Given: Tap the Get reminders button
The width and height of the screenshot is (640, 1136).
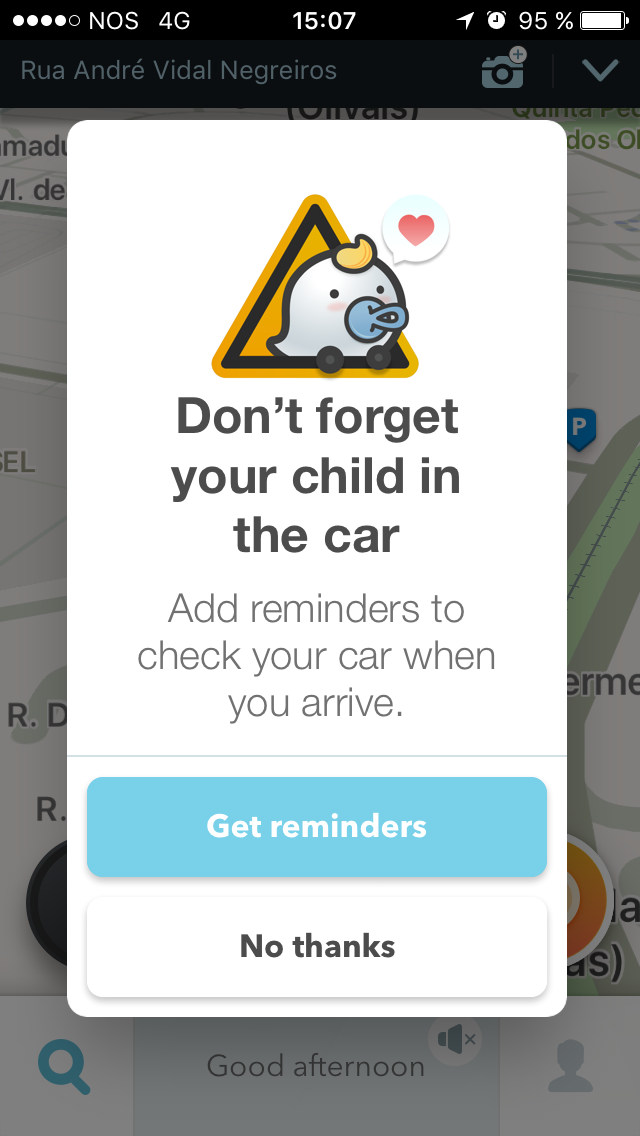Looking at the screenshot, I should point(316,827).
